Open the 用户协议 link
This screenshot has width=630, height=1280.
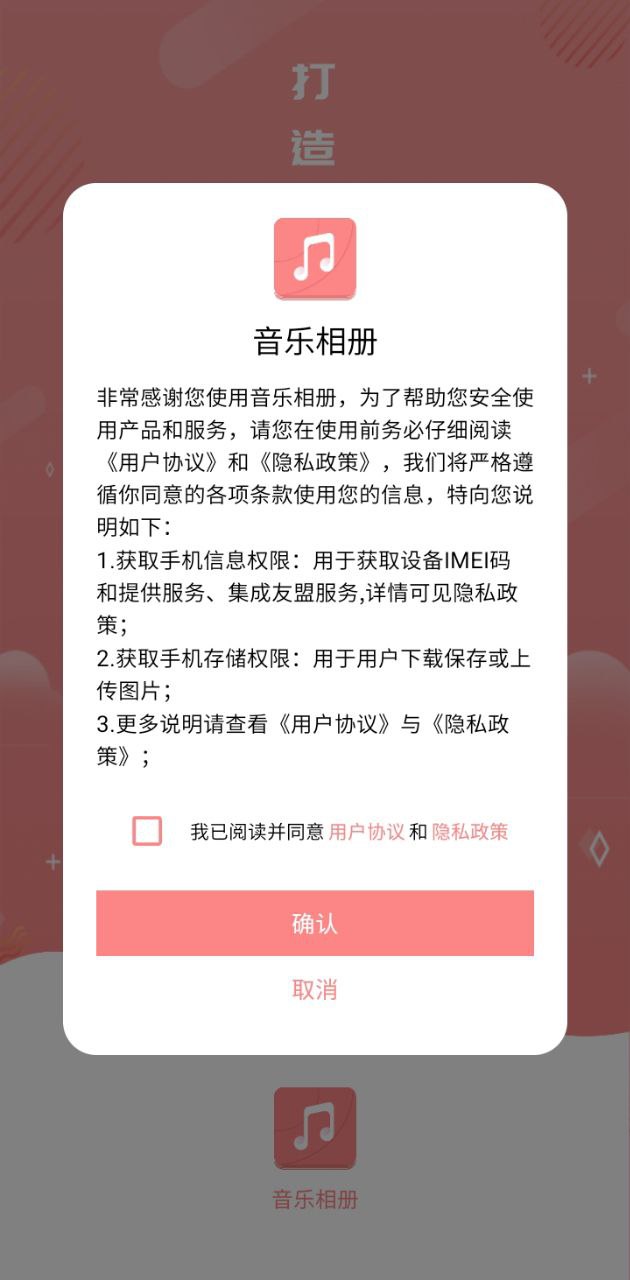coord(366,832)
